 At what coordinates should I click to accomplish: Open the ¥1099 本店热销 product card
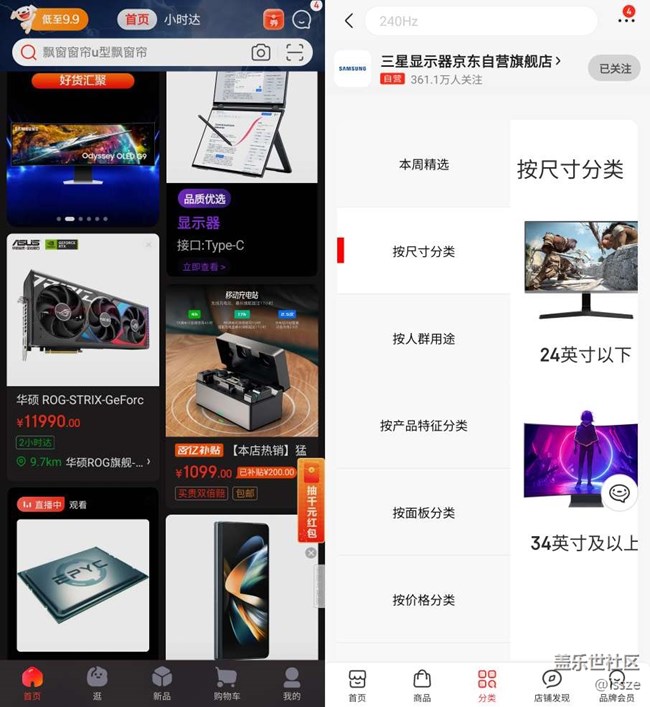241,390
